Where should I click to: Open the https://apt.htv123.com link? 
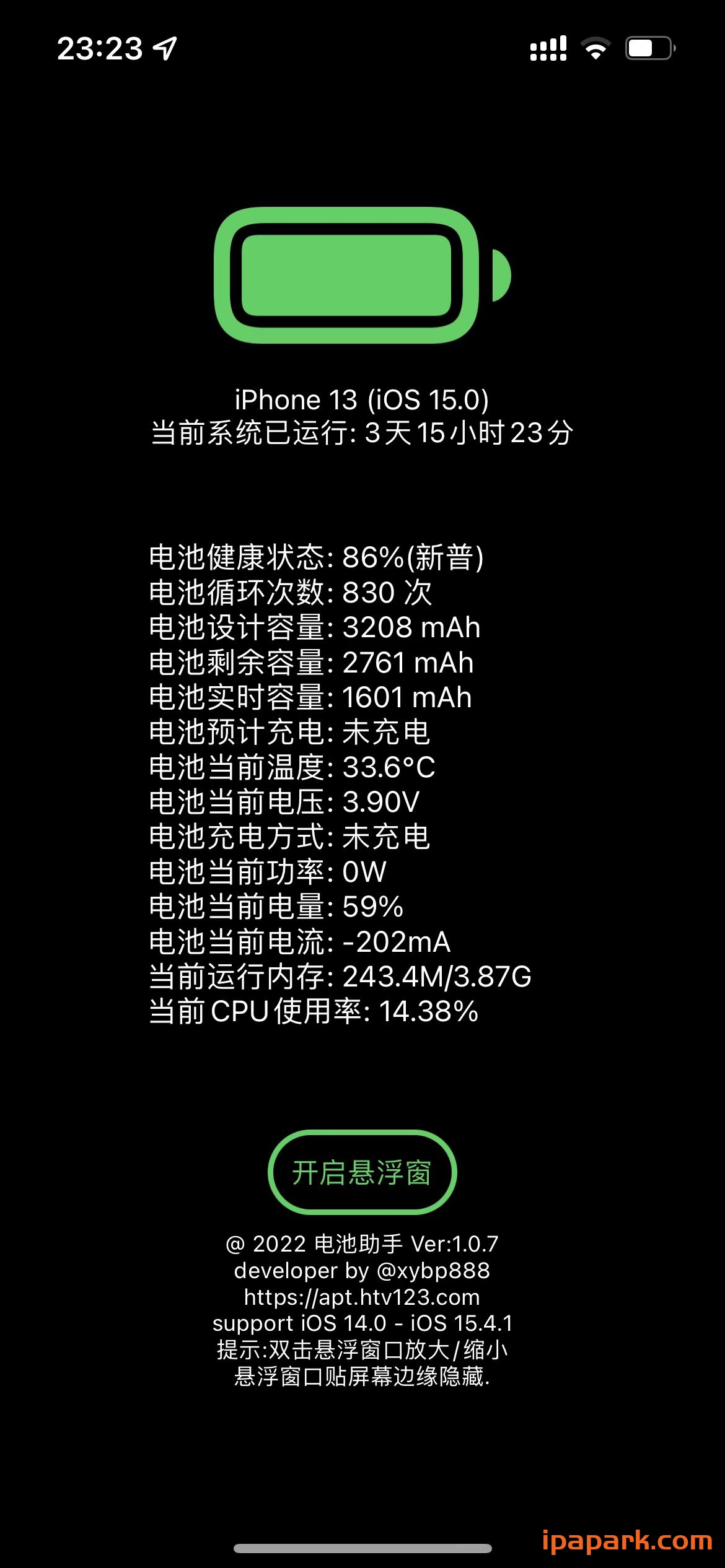click(x=362, y=1297)
